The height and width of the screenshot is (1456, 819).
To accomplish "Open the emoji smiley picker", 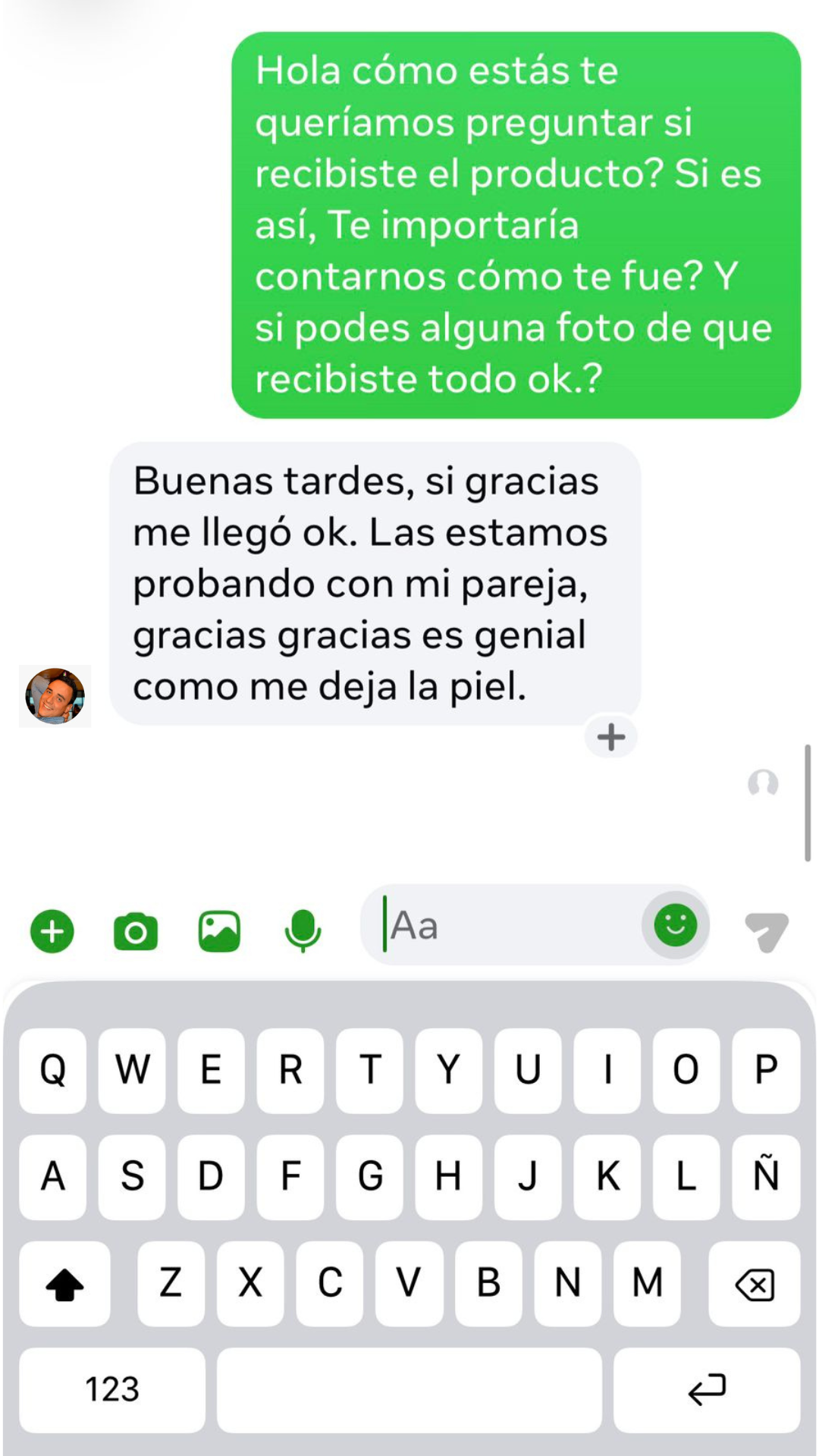I will tap(675, 925).
